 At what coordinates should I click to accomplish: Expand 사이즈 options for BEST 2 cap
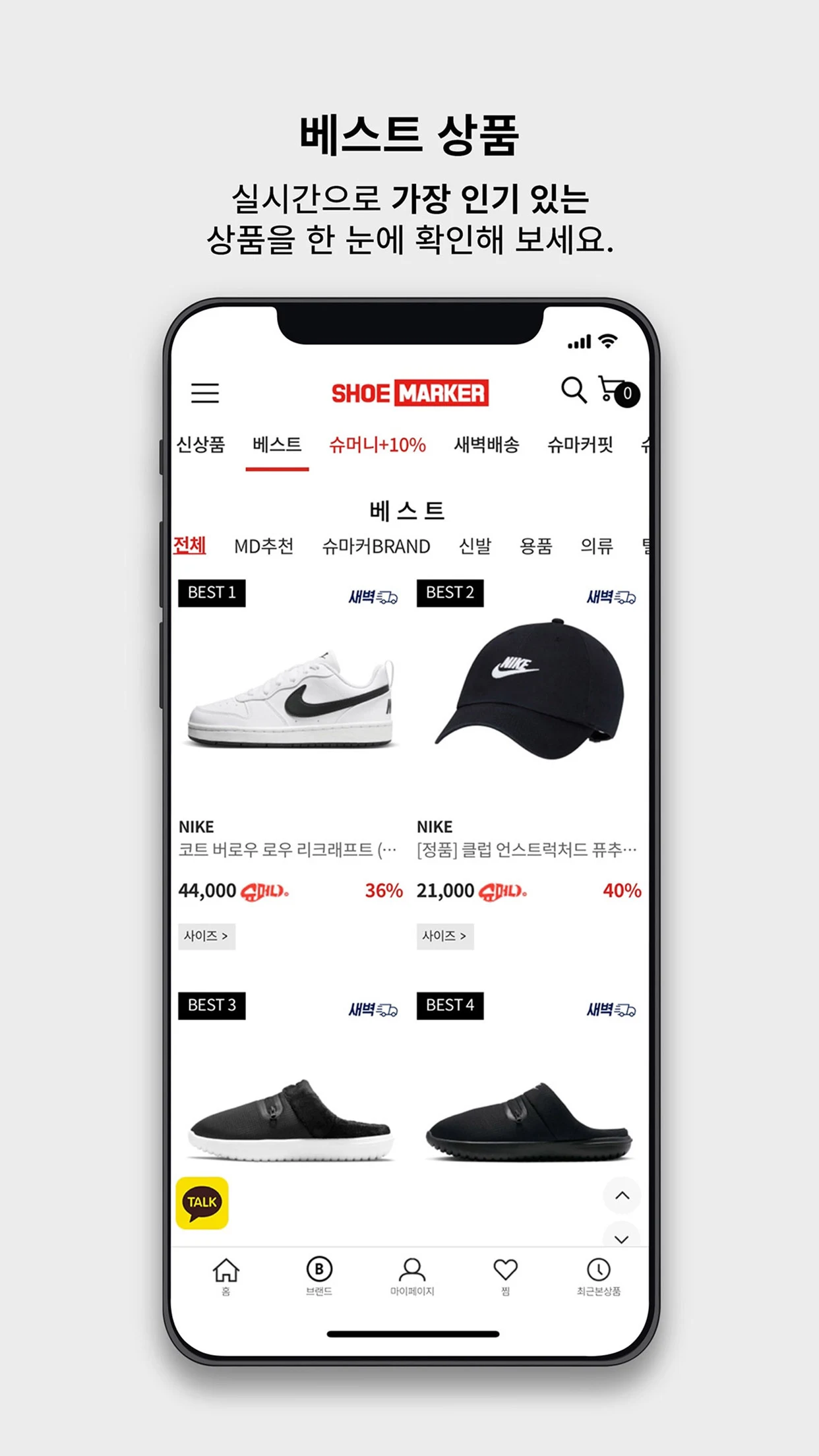(445, 937)
